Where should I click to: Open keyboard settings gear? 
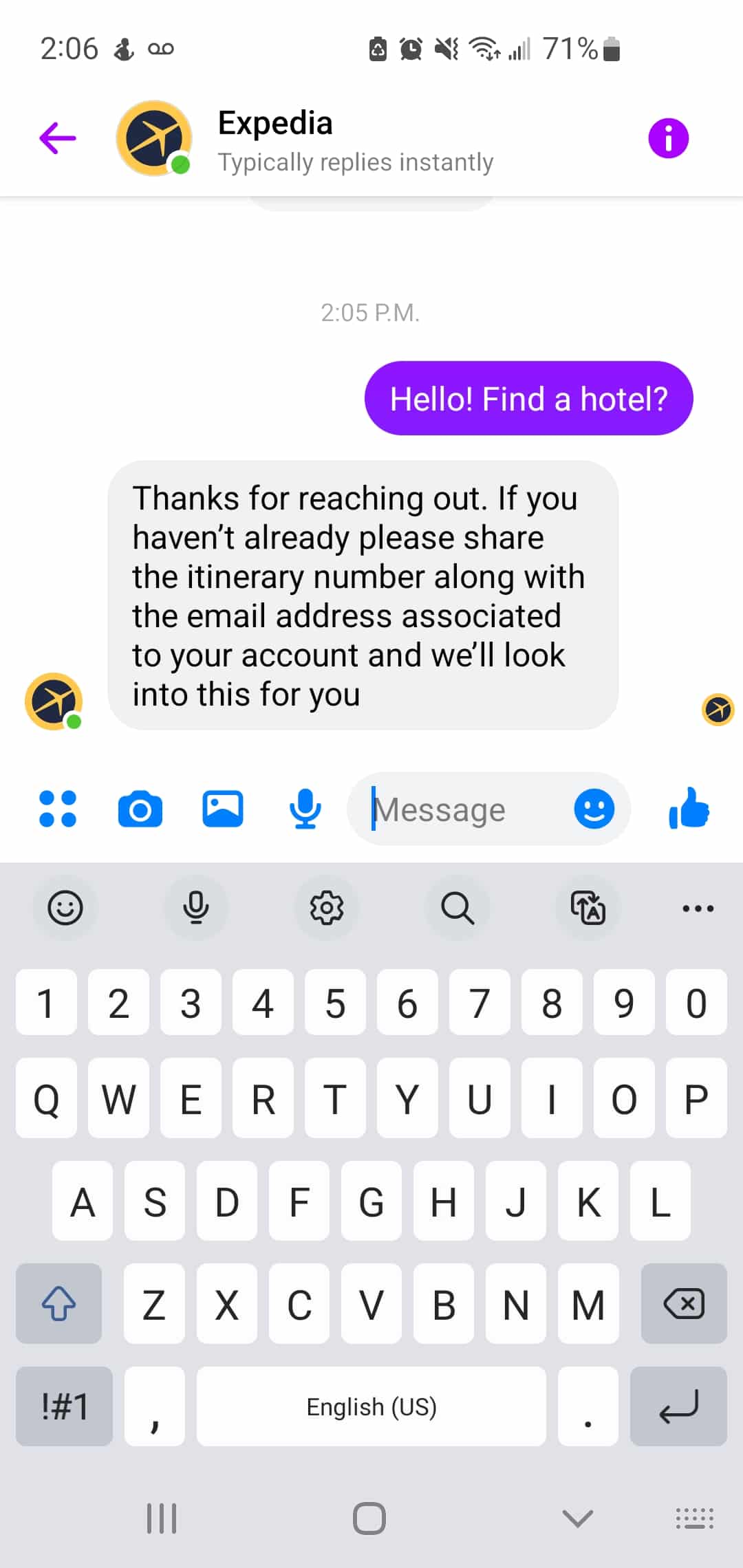tap(327, 908)
